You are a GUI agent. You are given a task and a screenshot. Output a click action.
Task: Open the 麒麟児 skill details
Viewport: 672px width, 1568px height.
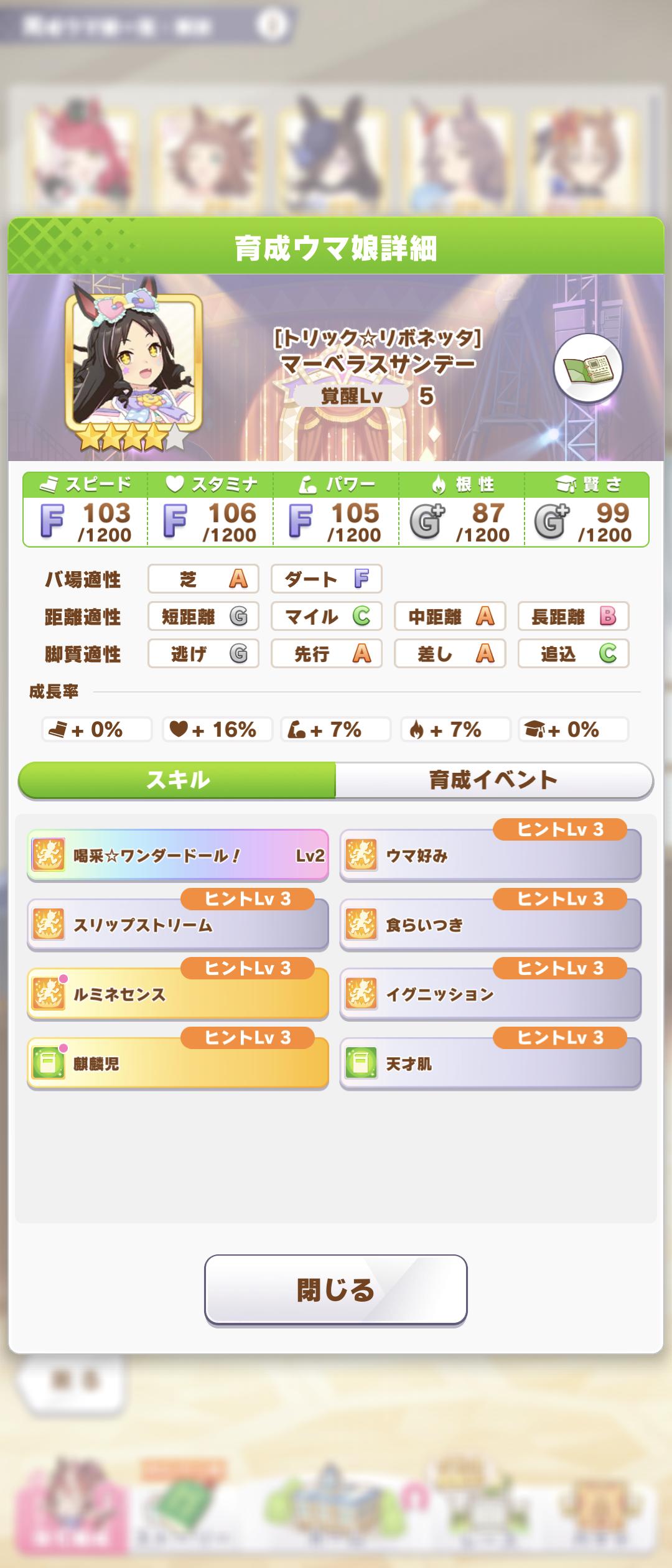pyautogui.click(x=178, y=1064)
